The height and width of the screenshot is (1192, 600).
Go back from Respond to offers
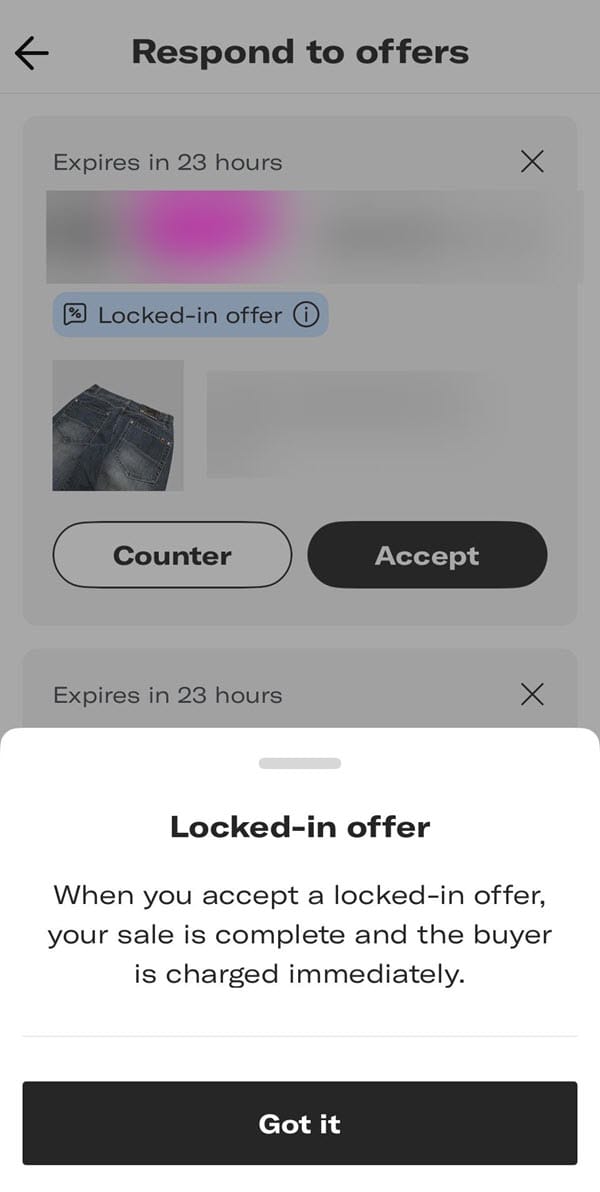[x=32, y=53]
